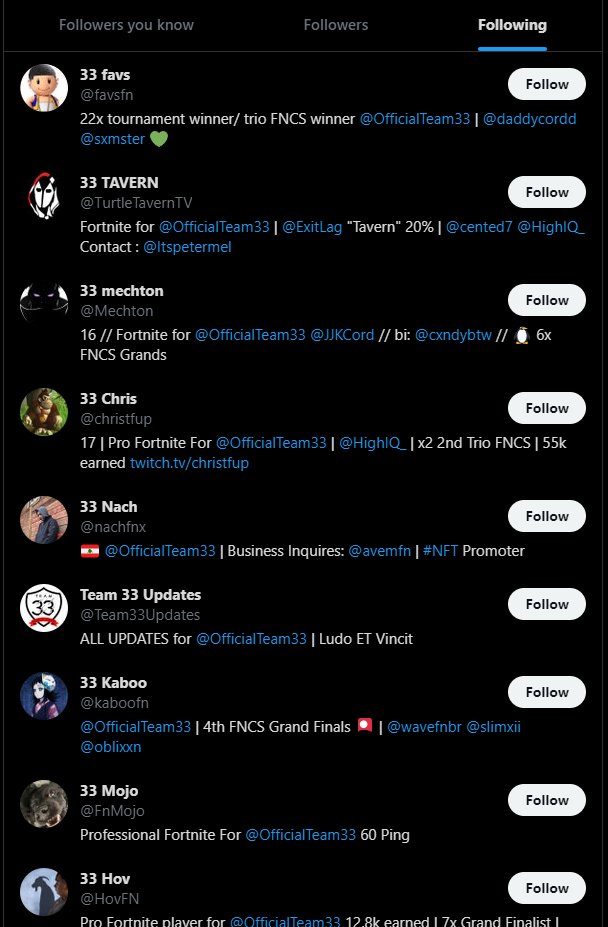View 33 Mojo's profile picture
The image size is (608, 927).
coord(44,804)
